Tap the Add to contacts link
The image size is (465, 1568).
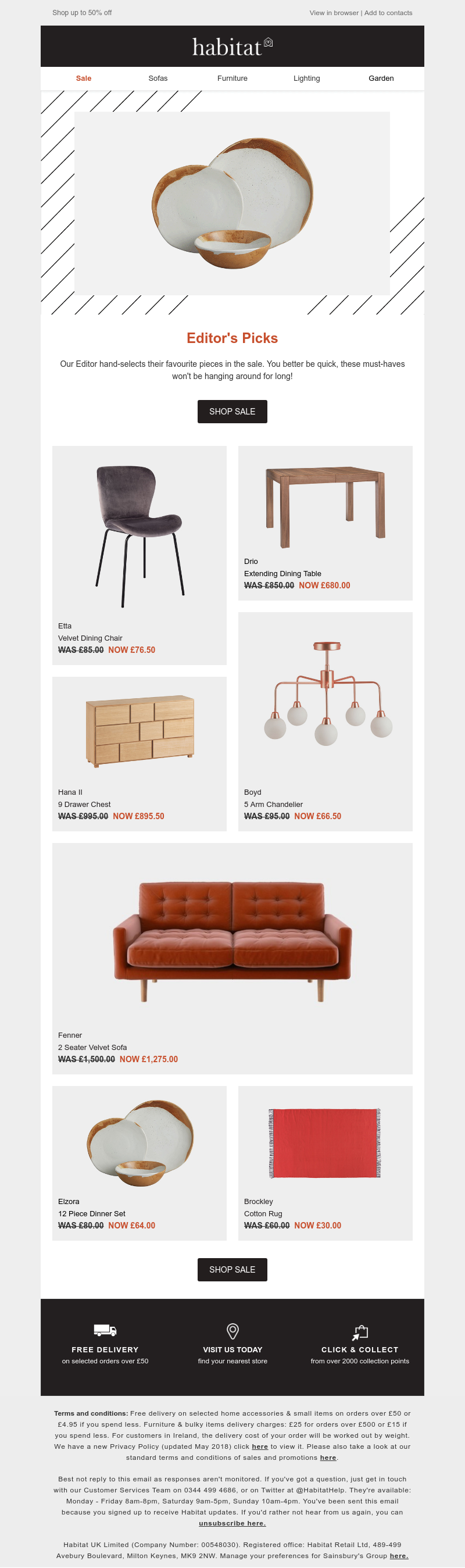(x=388, y=13)
